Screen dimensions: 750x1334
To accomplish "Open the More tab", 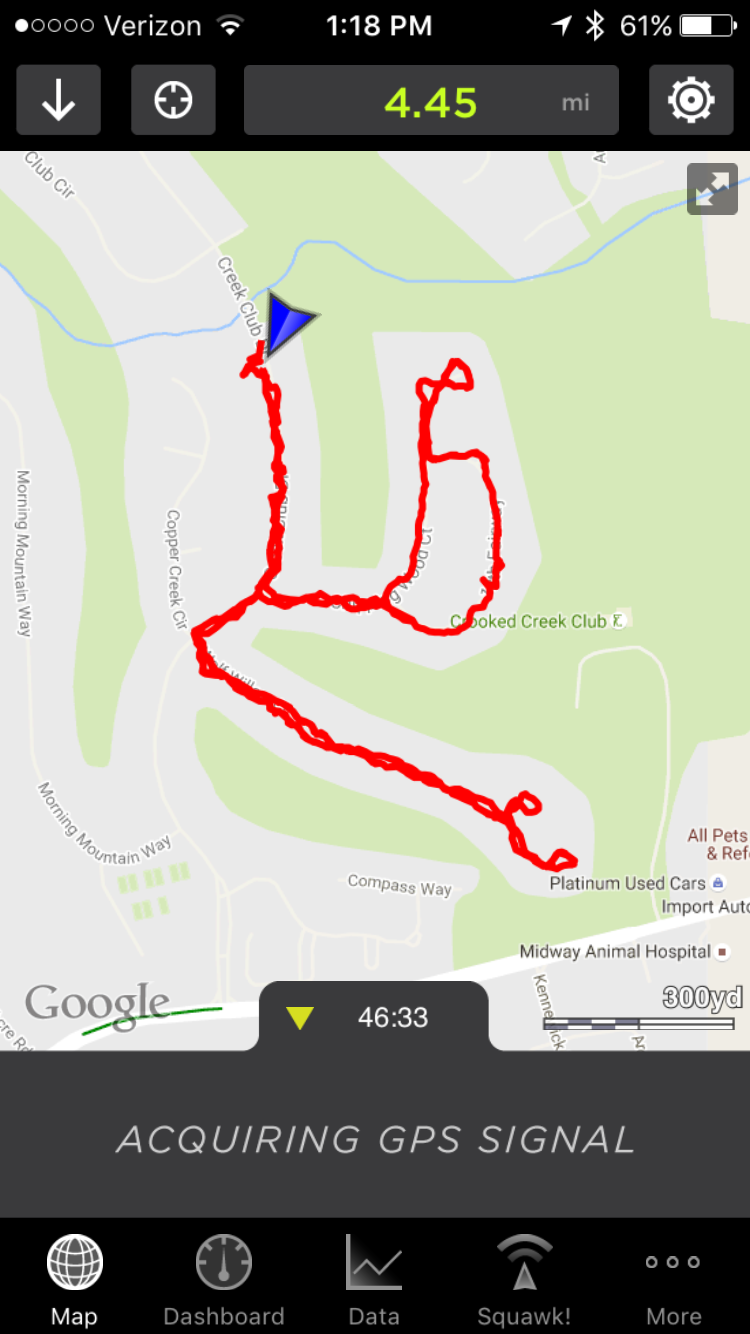I will (x=674, y=1280).
